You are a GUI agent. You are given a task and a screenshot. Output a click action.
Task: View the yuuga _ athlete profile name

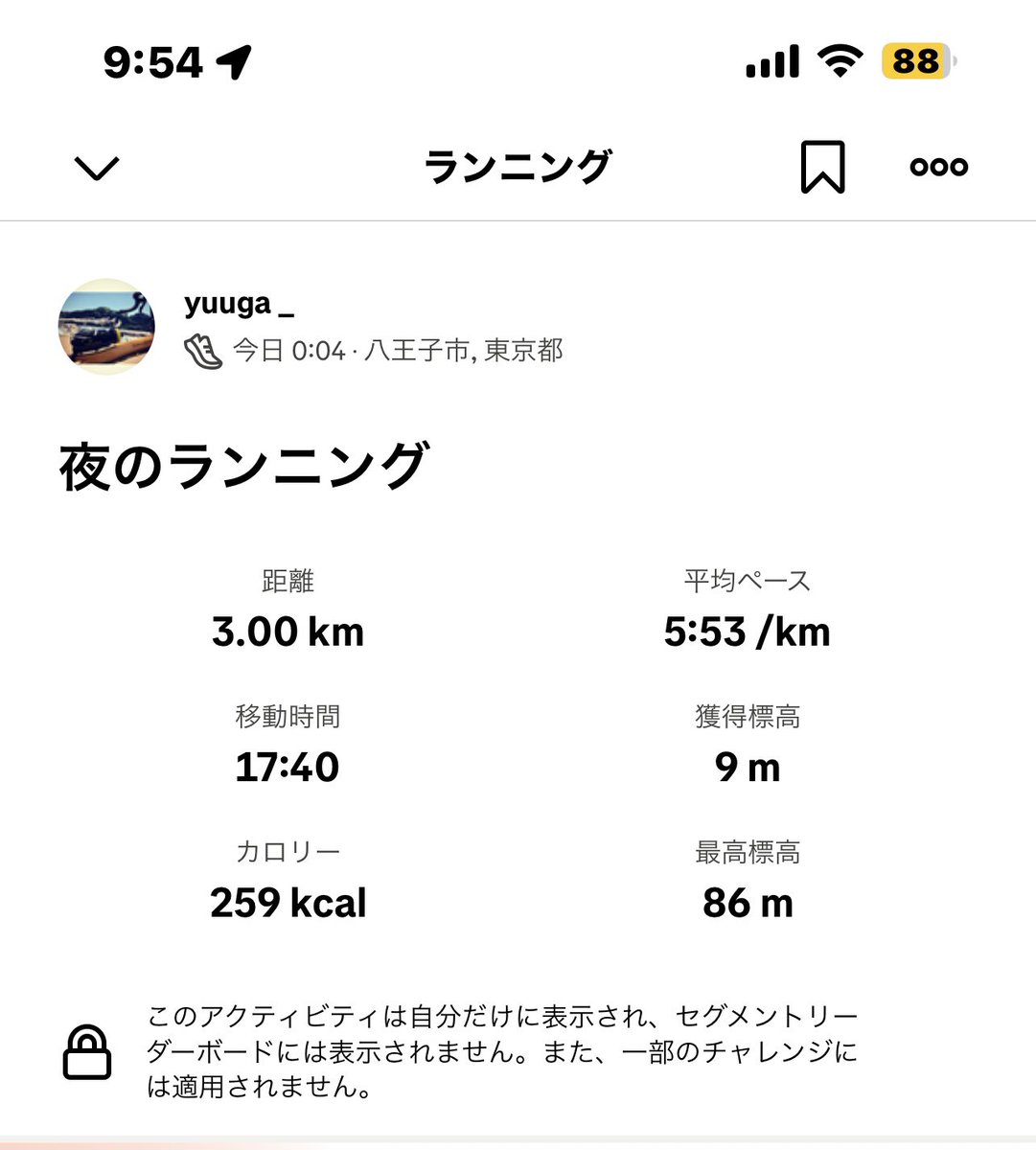coord(239,304)
